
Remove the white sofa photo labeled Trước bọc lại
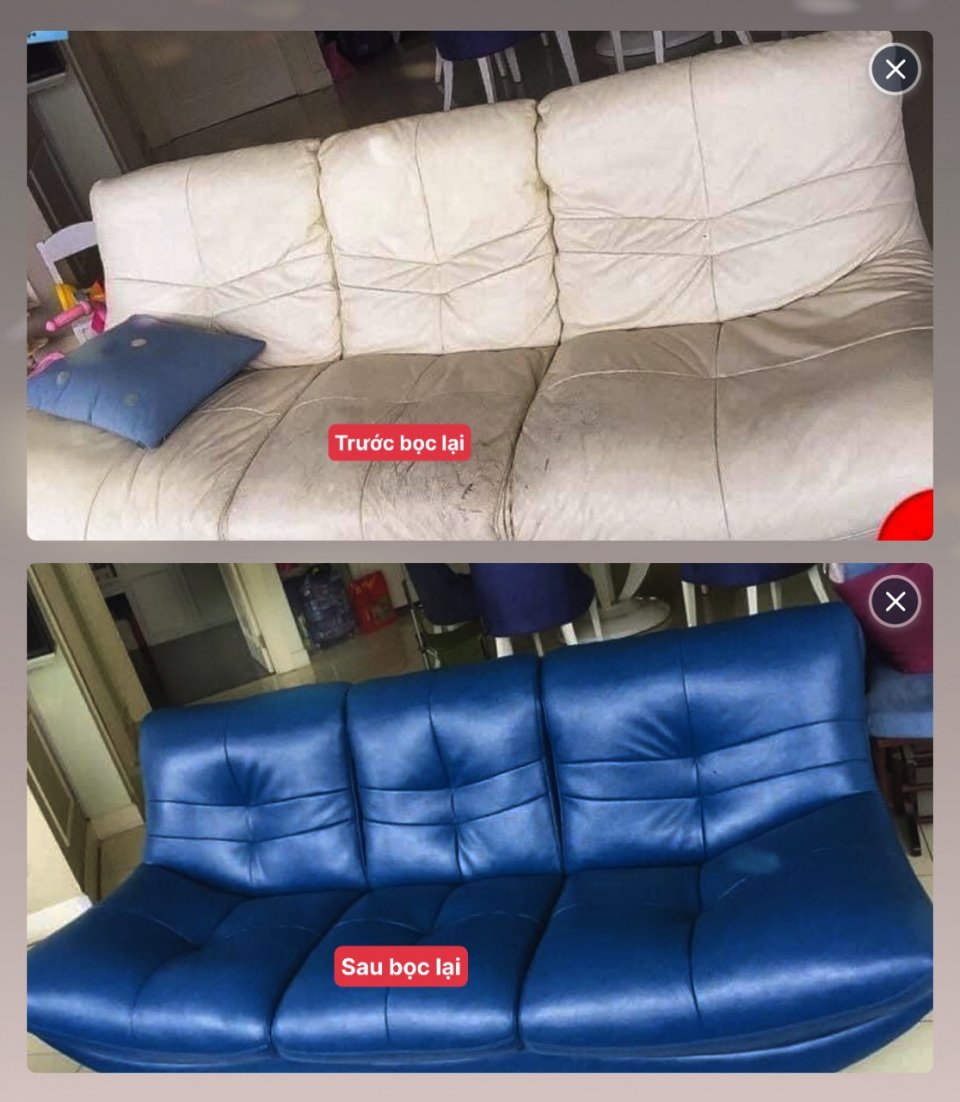click(895, 70)
